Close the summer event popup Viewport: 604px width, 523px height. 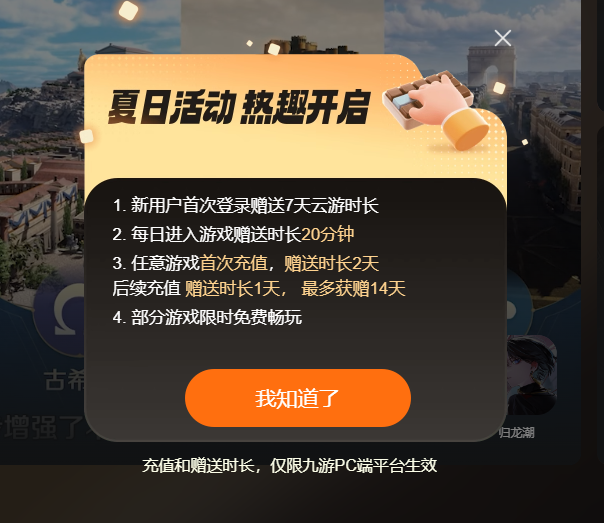502,38
